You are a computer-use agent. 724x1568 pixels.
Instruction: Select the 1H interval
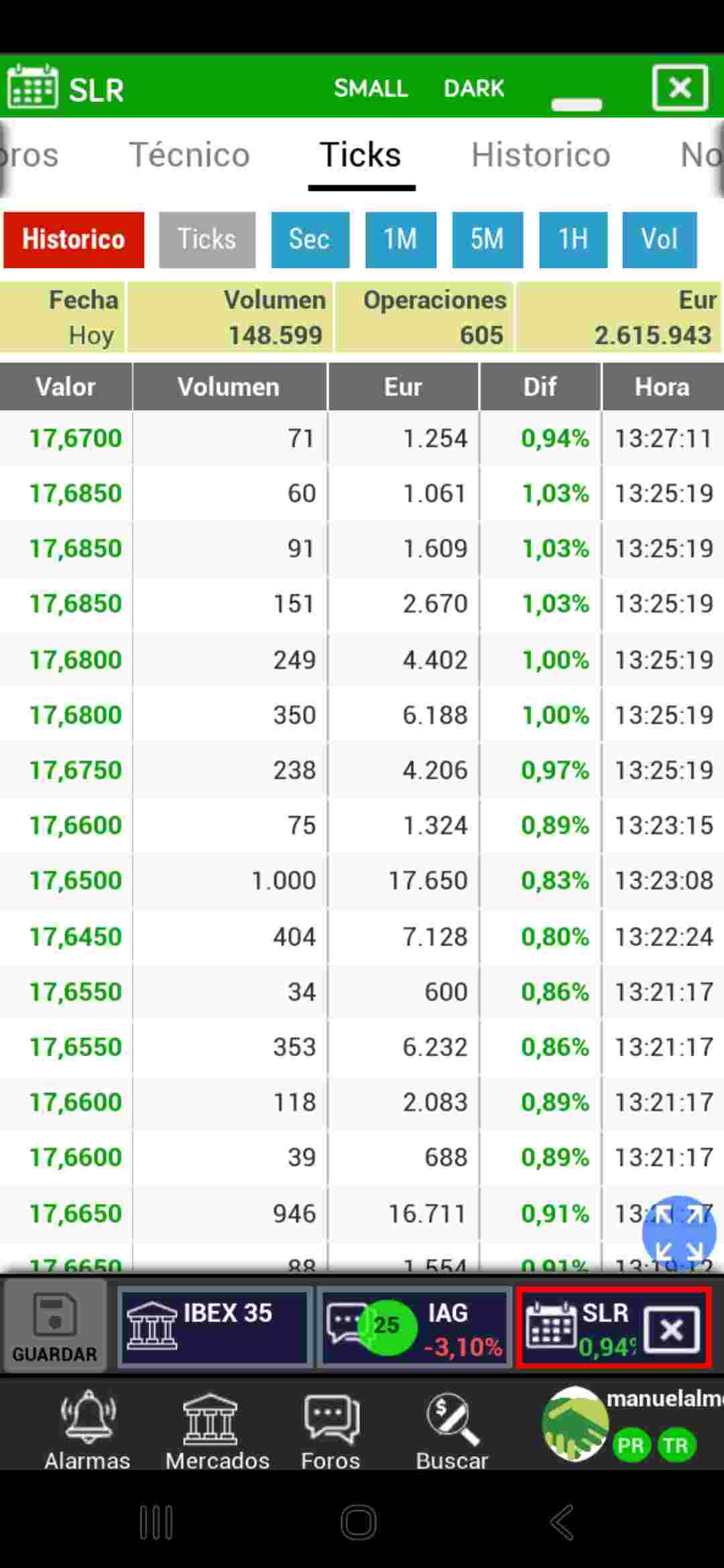pos(573,240)
